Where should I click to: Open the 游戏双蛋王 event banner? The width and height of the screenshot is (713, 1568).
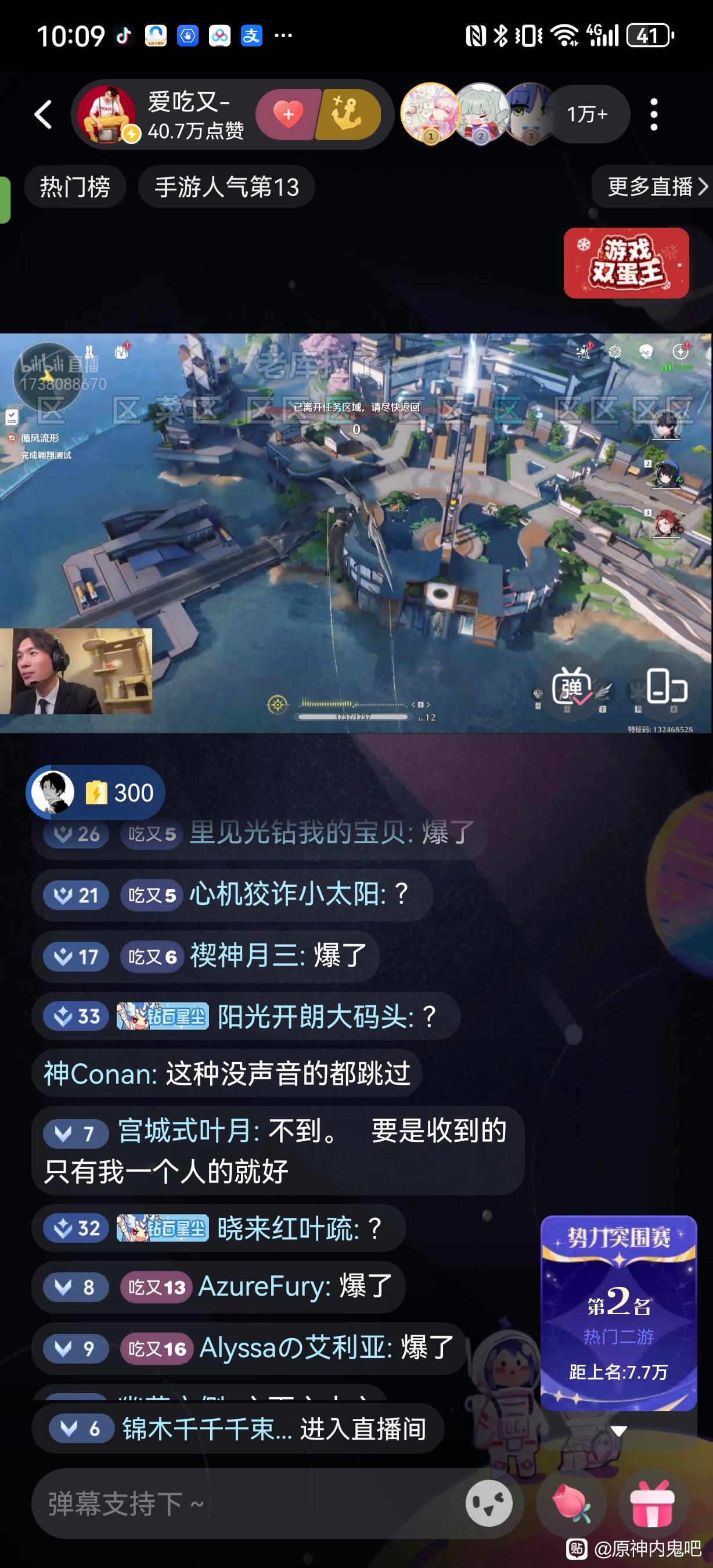626,263
